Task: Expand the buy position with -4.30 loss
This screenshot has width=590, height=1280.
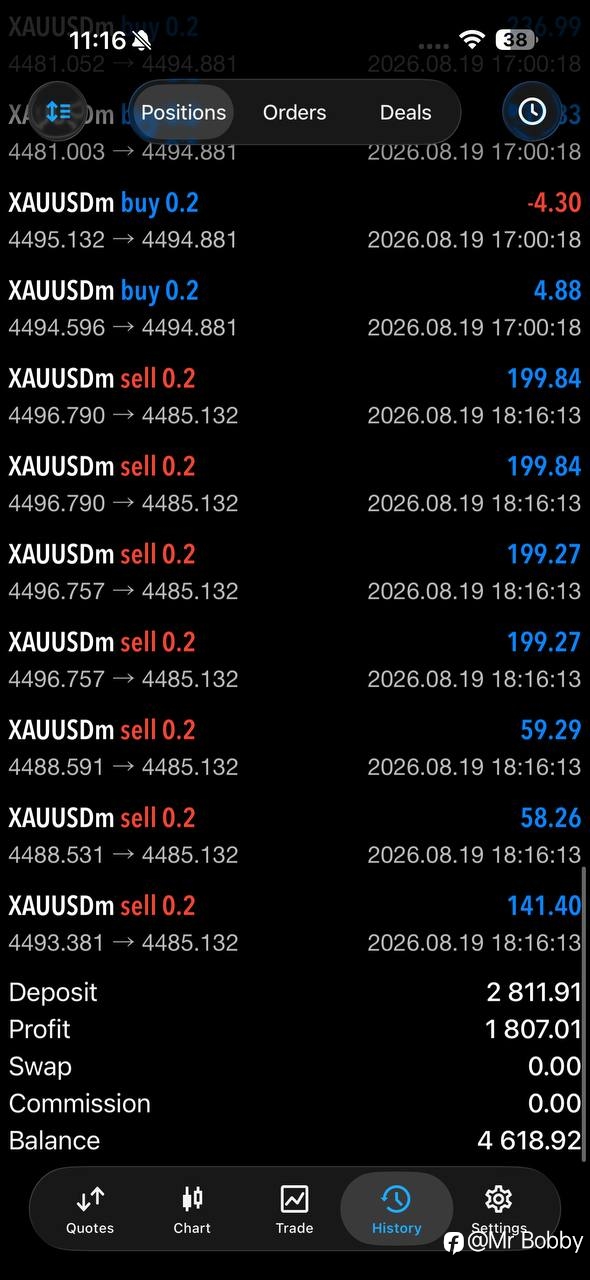Action: coord(295,221)
